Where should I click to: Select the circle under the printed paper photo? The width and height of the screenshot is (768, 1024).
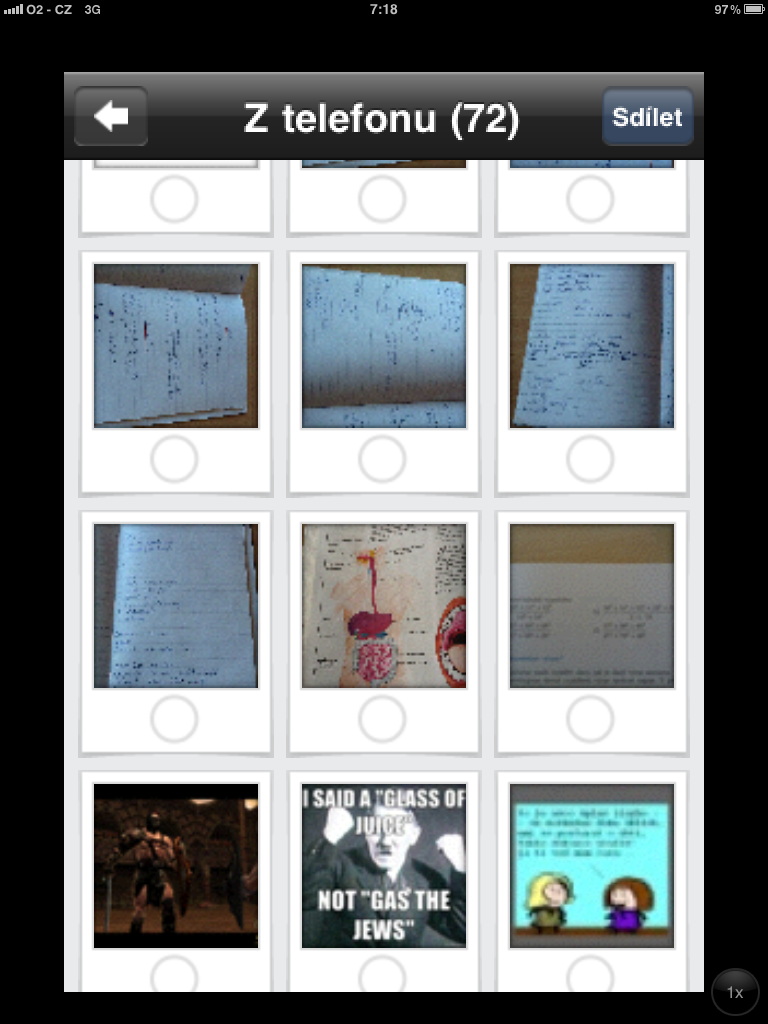(590, 719)
